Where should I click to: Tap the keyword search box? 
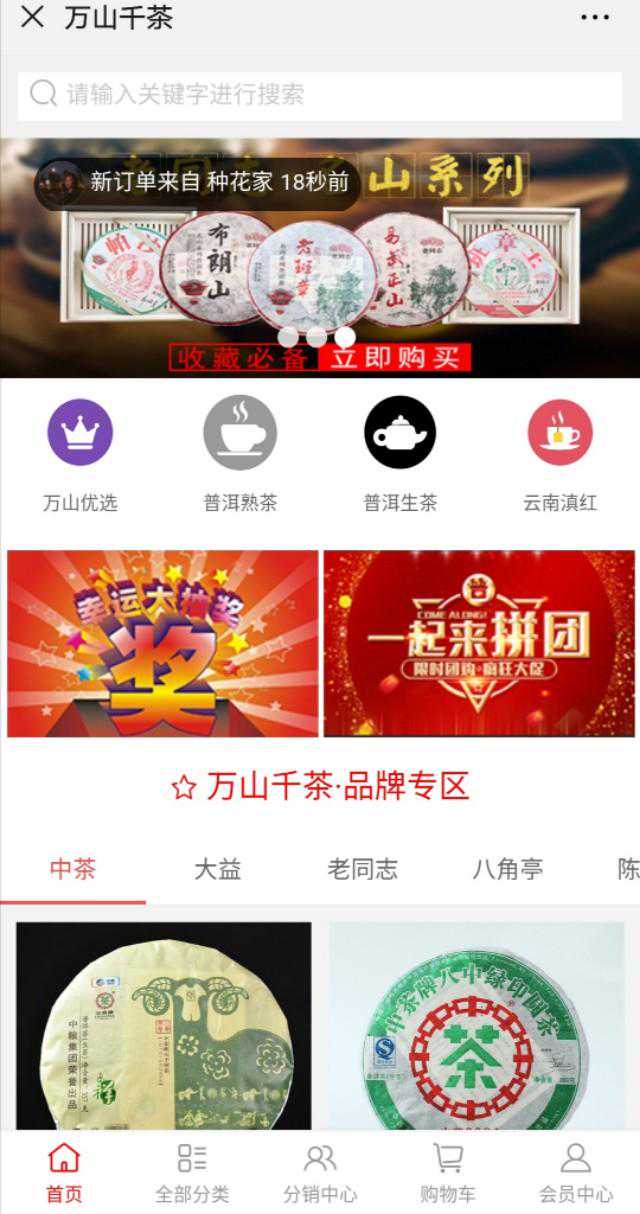click(x=320, y=95)
